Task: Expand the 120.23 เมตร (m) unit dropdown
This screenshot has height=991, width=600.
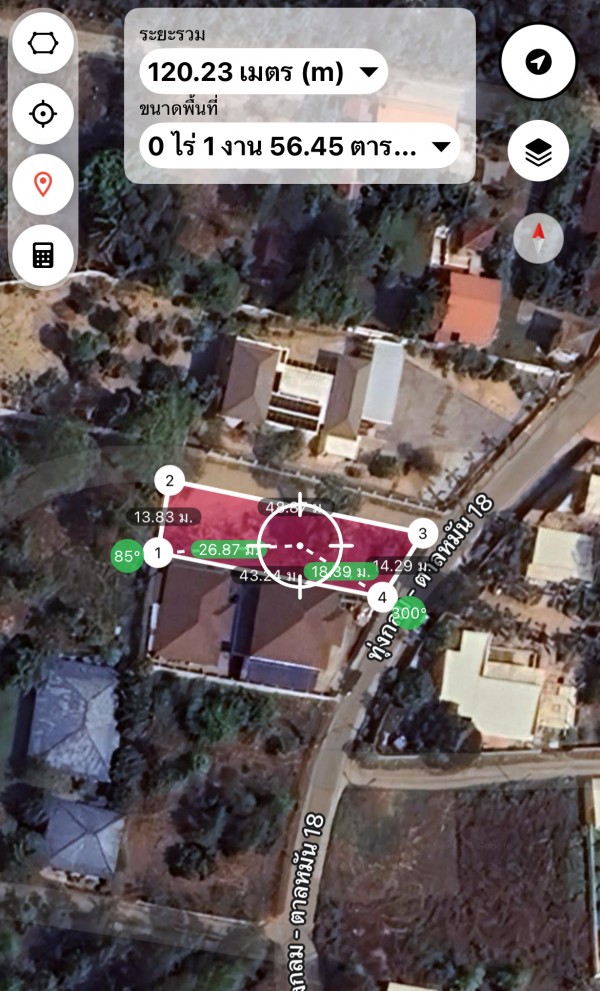Action: 264,72
